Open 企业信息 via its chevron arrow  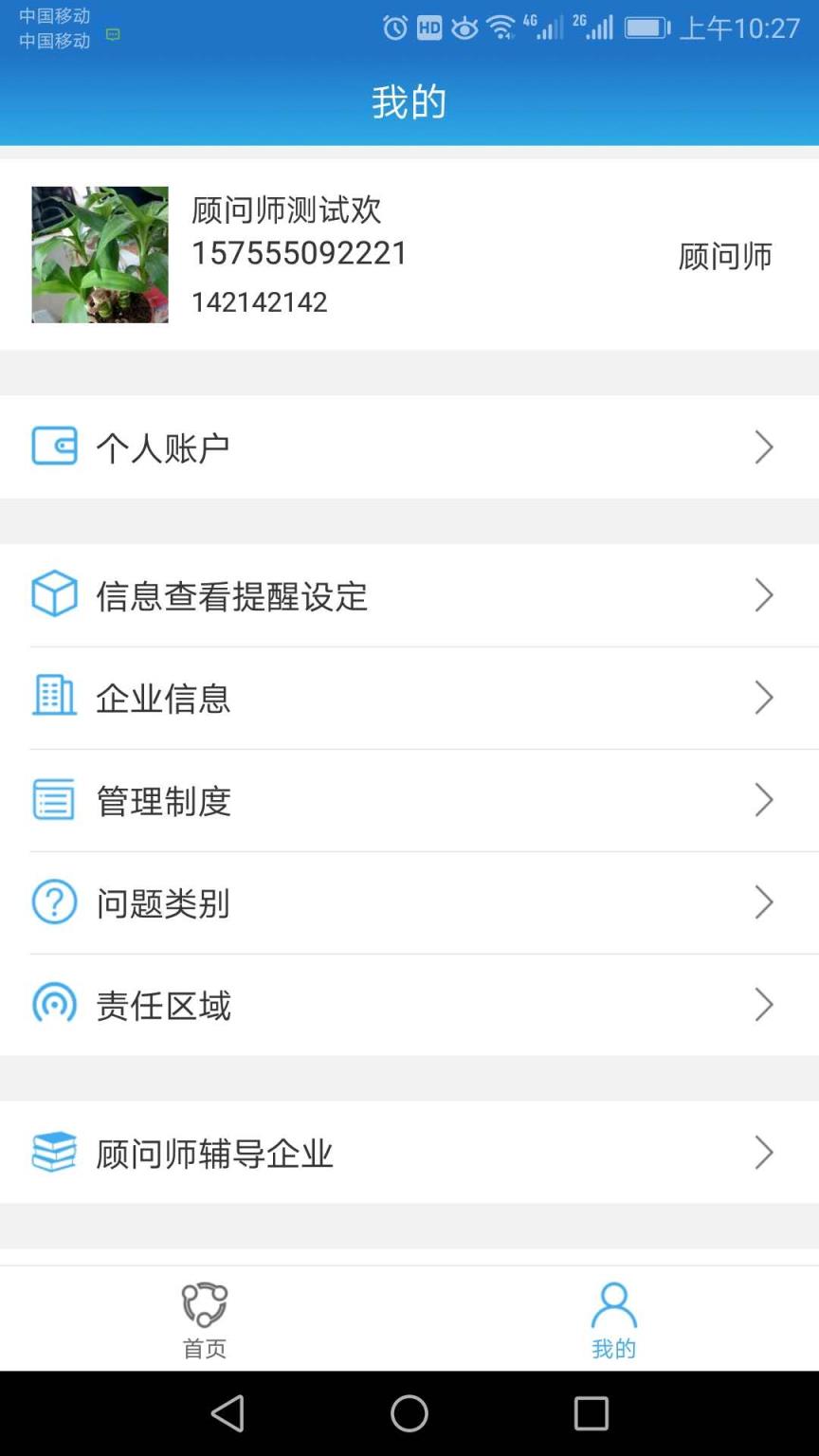click(764, 698)
